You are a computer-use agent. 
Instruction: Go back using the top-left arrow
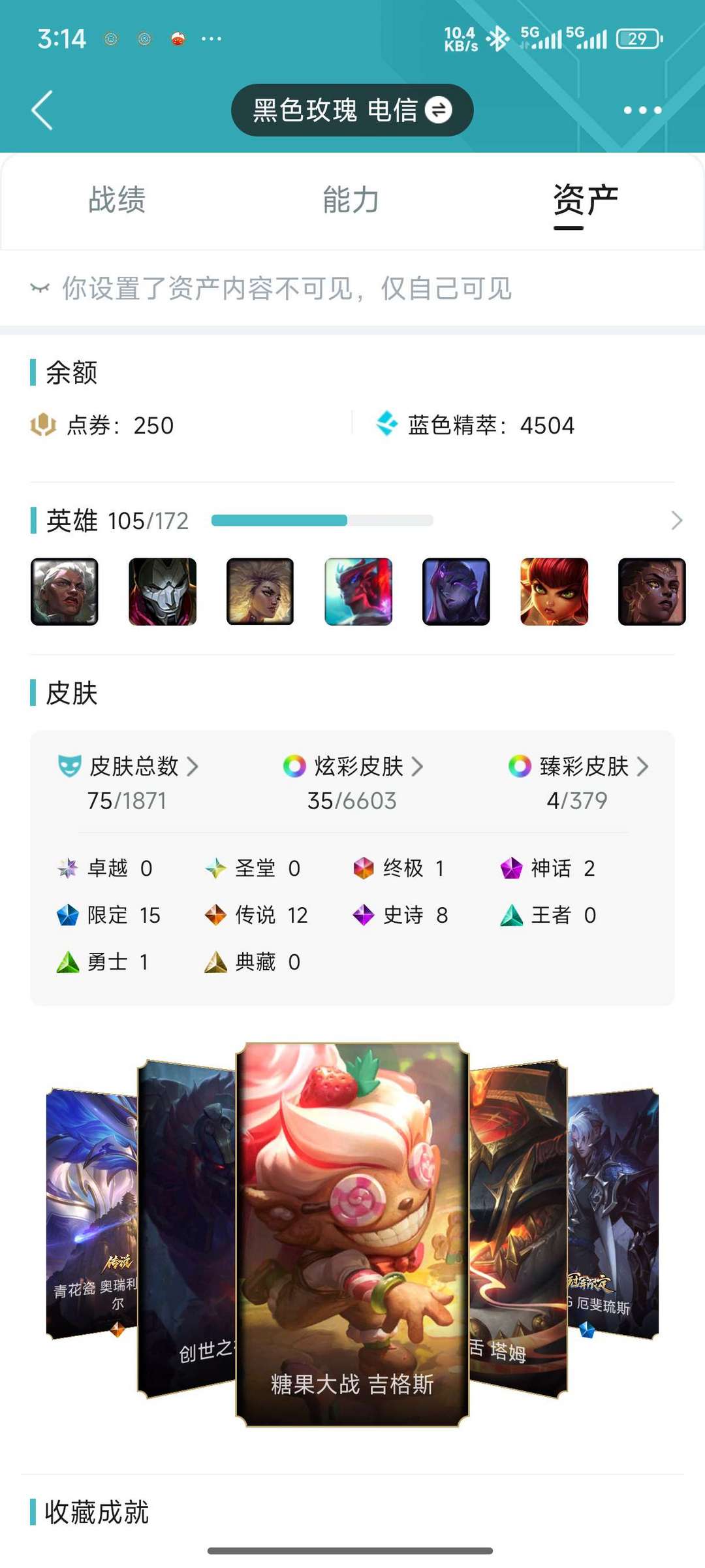pos(42,110)
